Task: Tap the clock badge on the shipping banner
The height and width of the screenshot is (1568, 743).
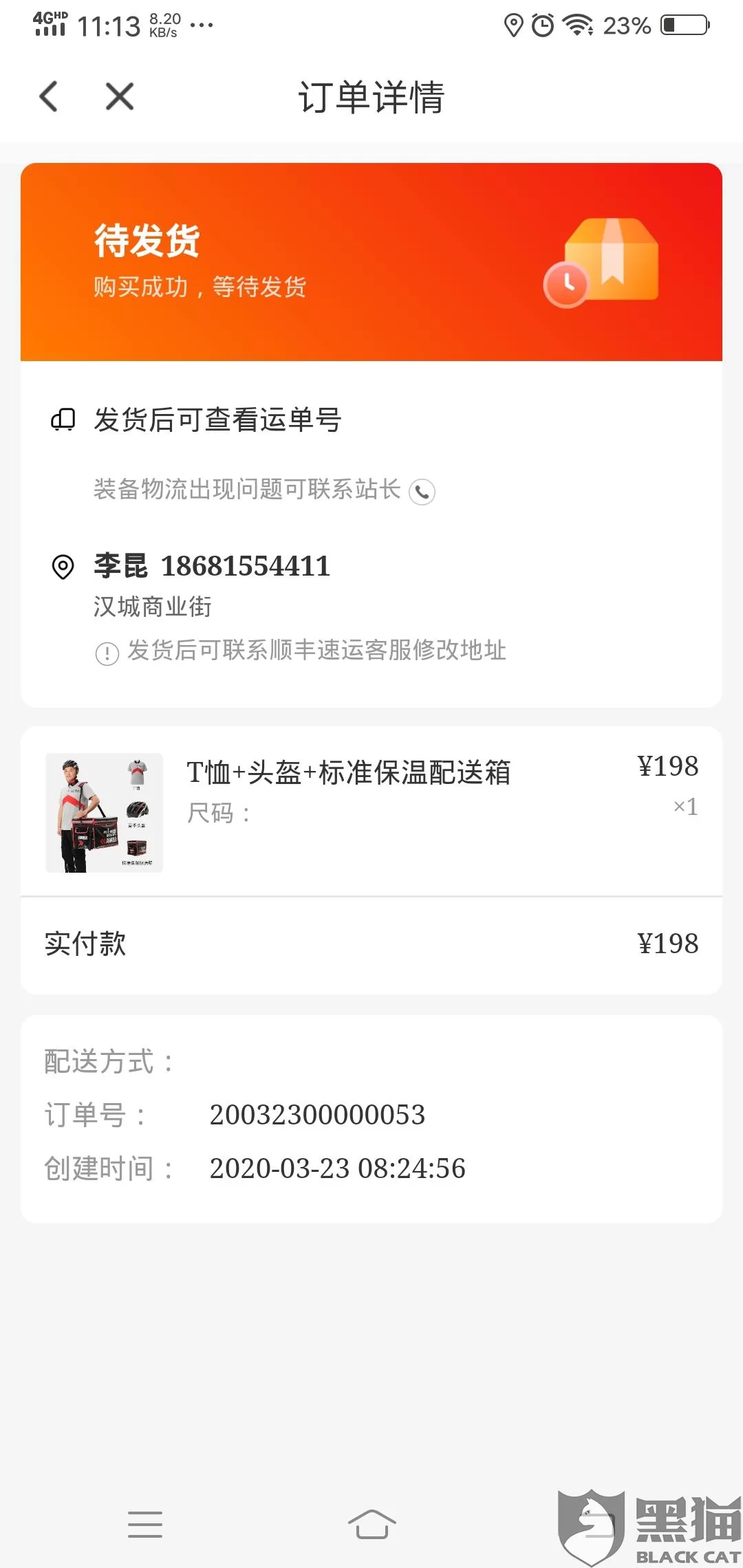Action: 566,284
